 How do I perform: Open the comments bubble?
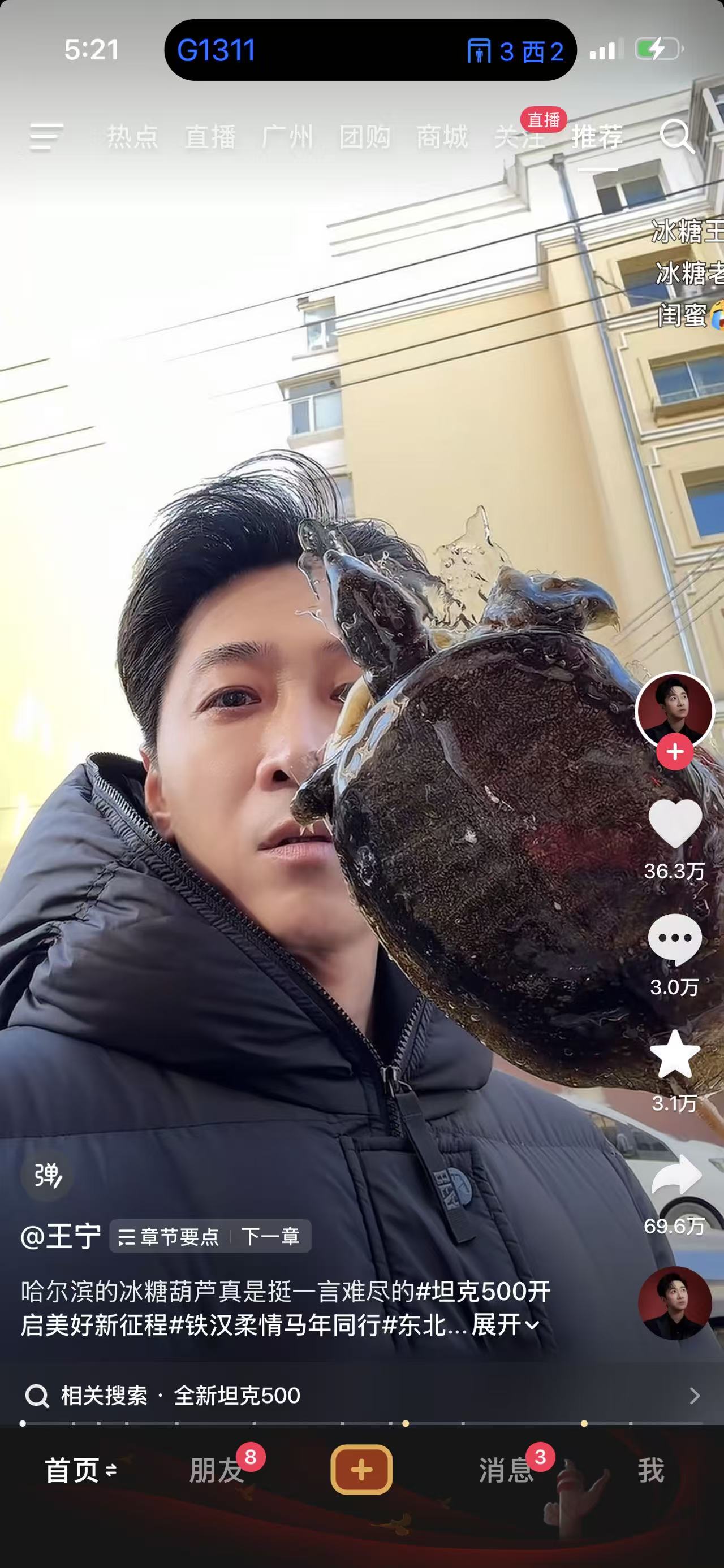pos(675,939)
